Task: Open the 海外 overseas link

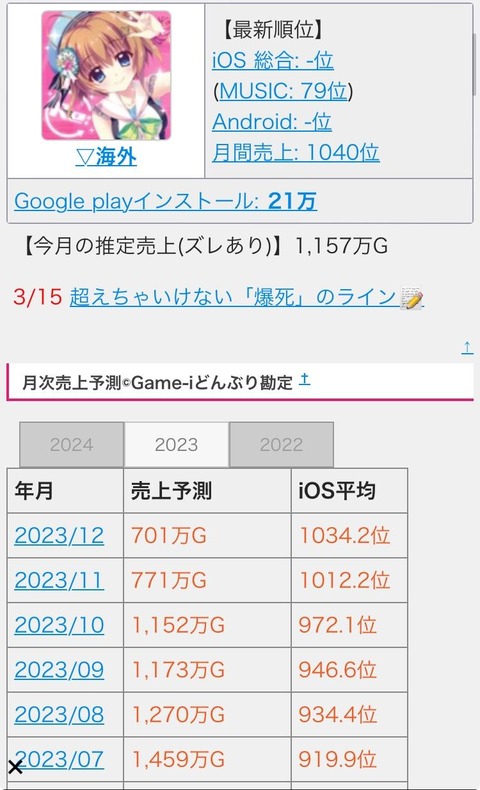Action: 106,157
